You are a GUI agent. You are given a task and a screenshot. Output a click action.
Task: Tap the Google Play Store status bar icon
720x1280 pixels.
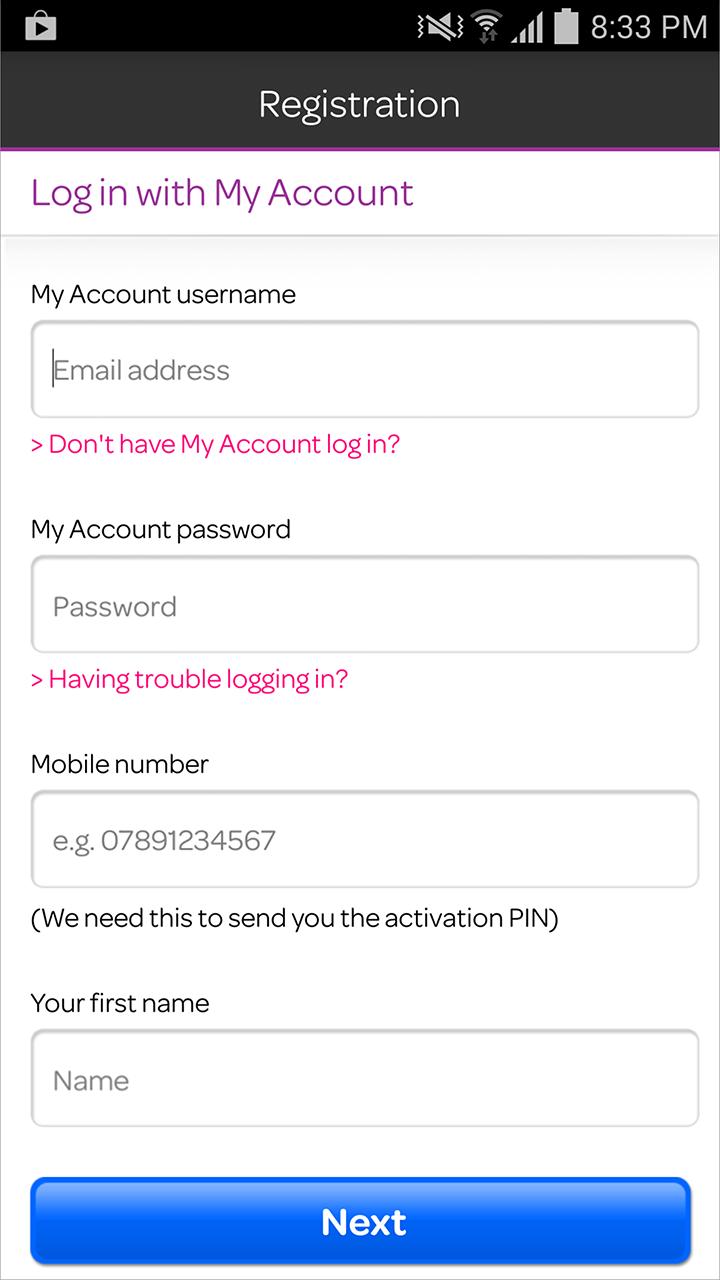(x=41, y=26)
